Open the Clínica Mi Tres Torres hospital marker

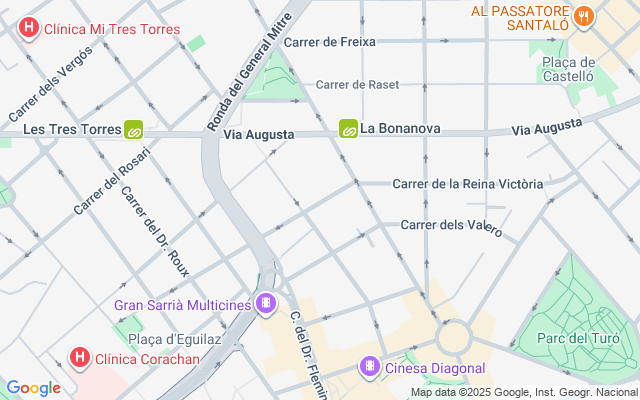click(x=29, y=29)
